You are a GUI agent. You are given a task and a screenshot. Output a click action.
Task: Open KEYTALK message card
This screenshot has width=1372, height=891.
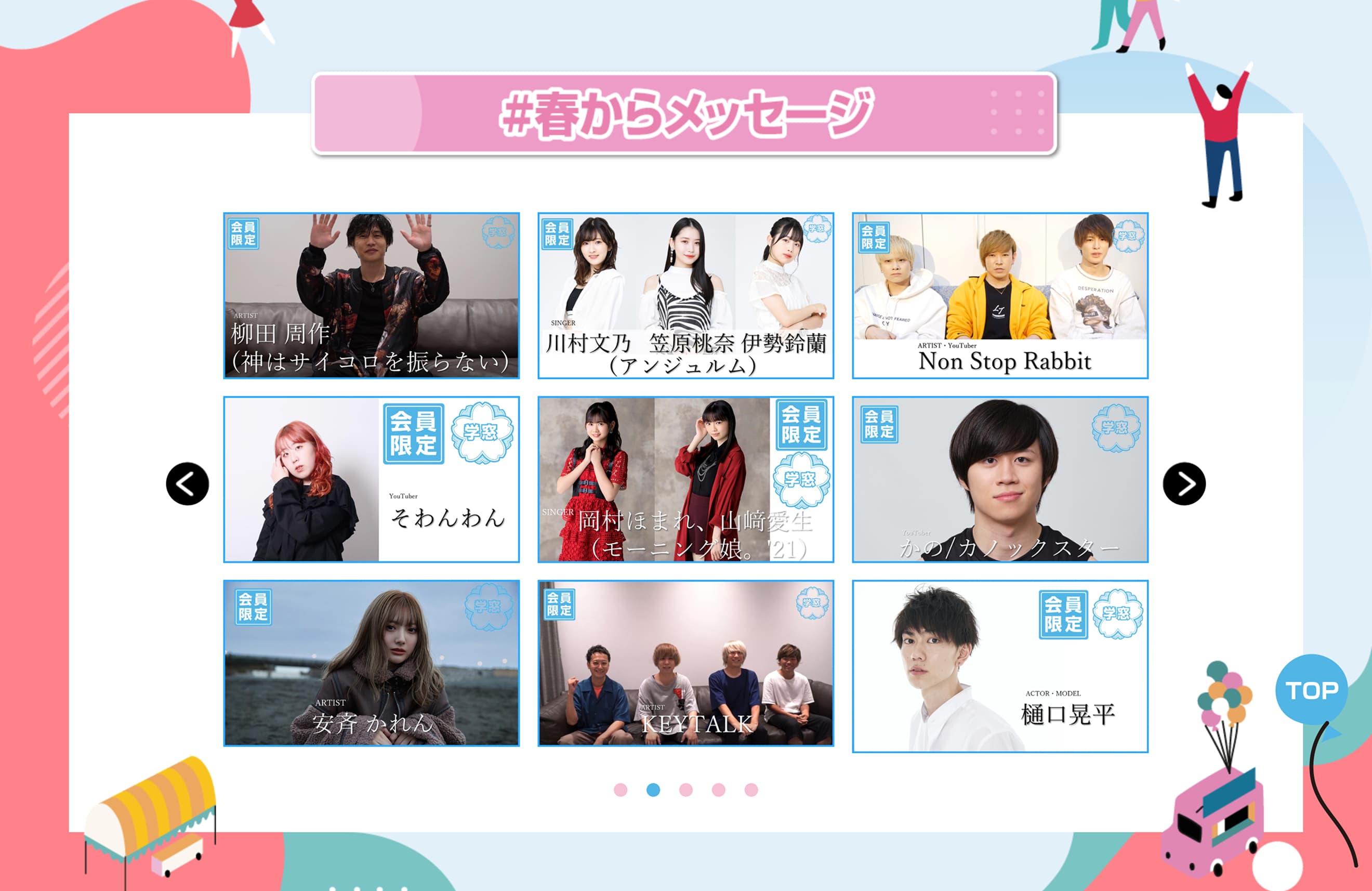coord(685,663)
